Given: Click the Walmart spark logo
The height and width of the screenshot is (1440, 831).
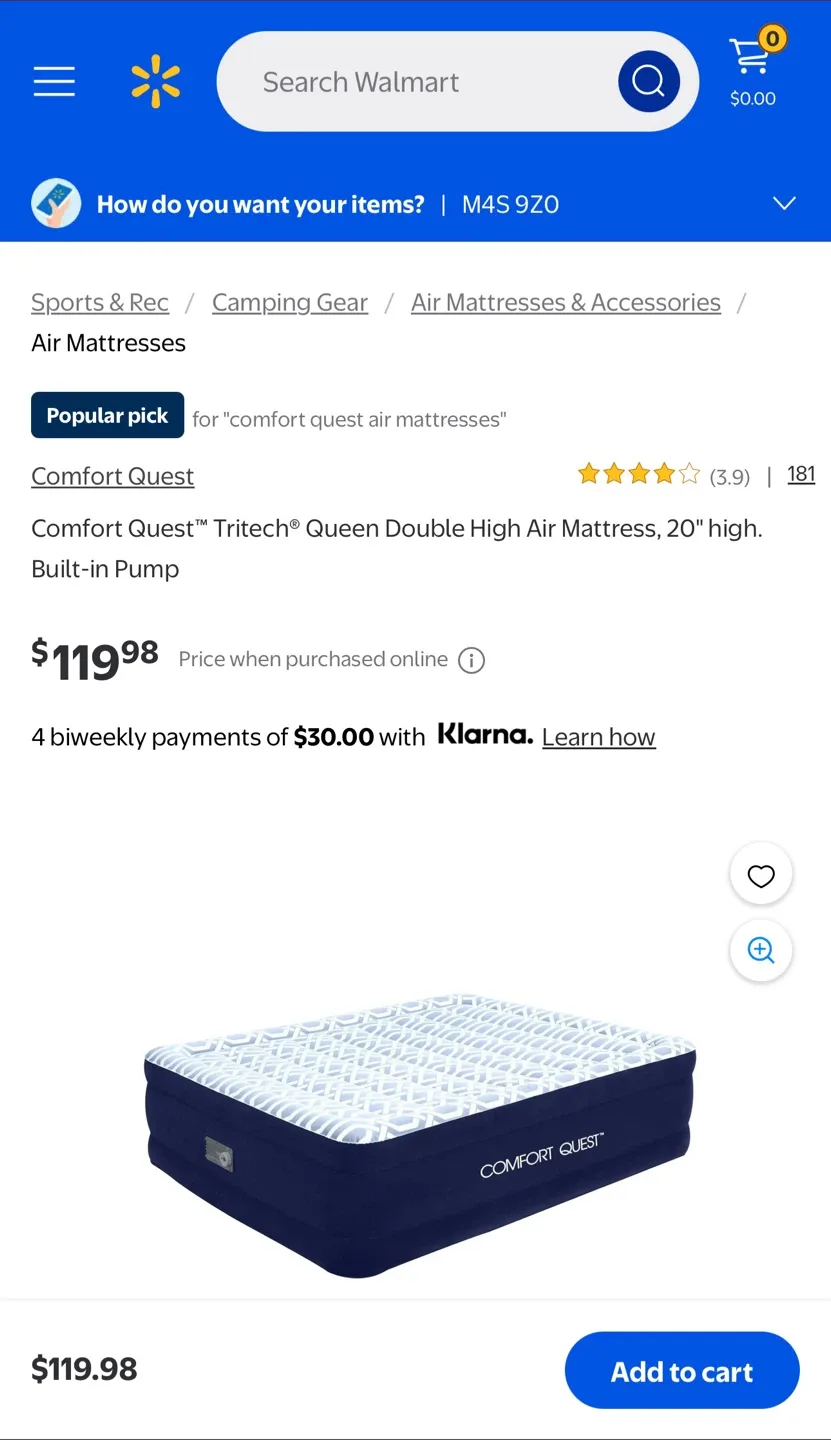Looking at the screenshot, I should coord(155,81).
